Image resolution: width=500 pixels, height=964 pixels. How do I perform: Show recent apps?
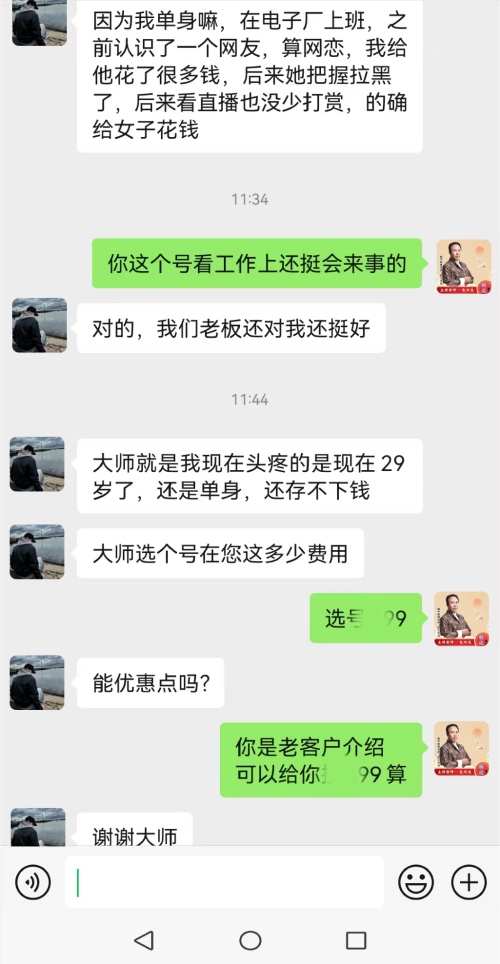356,940
